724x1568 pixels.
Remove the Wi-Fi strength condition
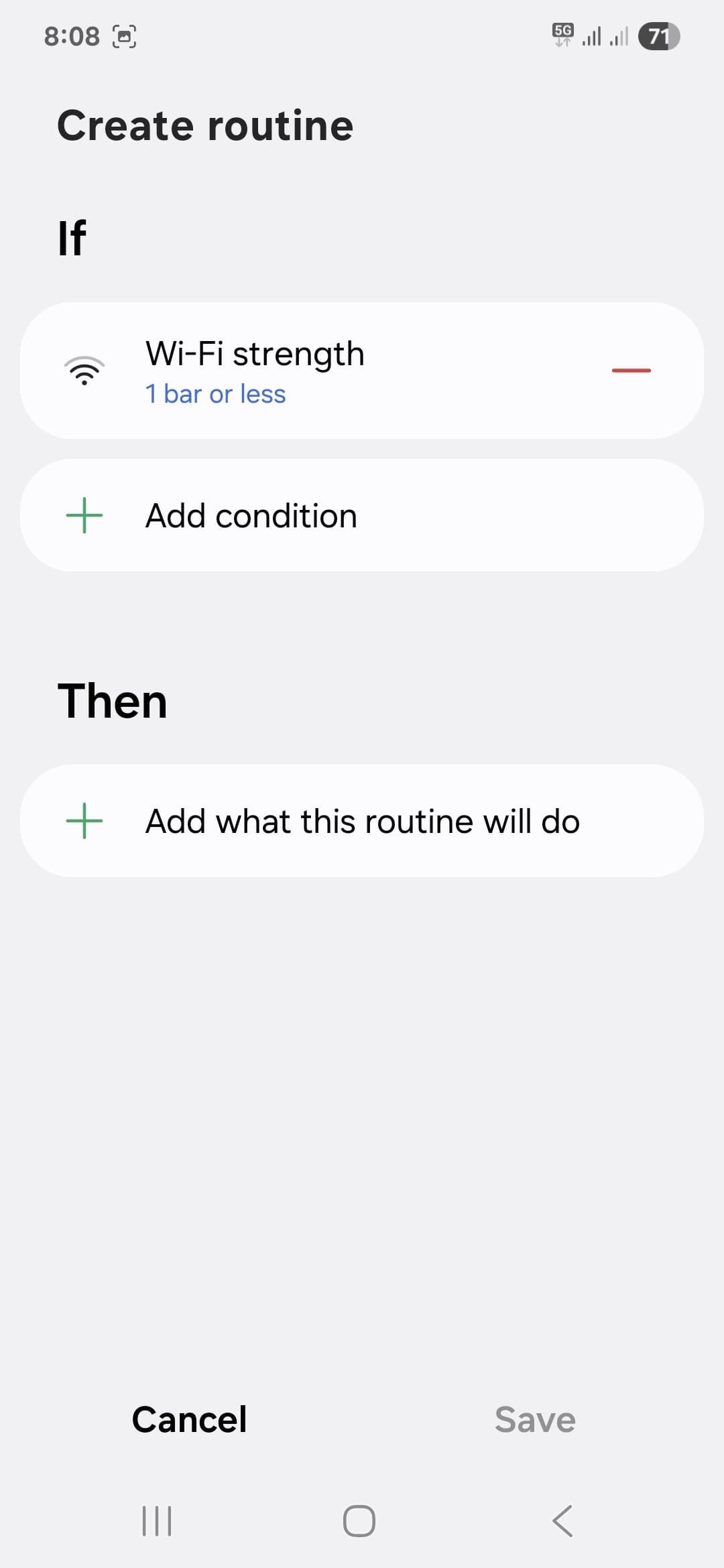click(x=631, y=370)
